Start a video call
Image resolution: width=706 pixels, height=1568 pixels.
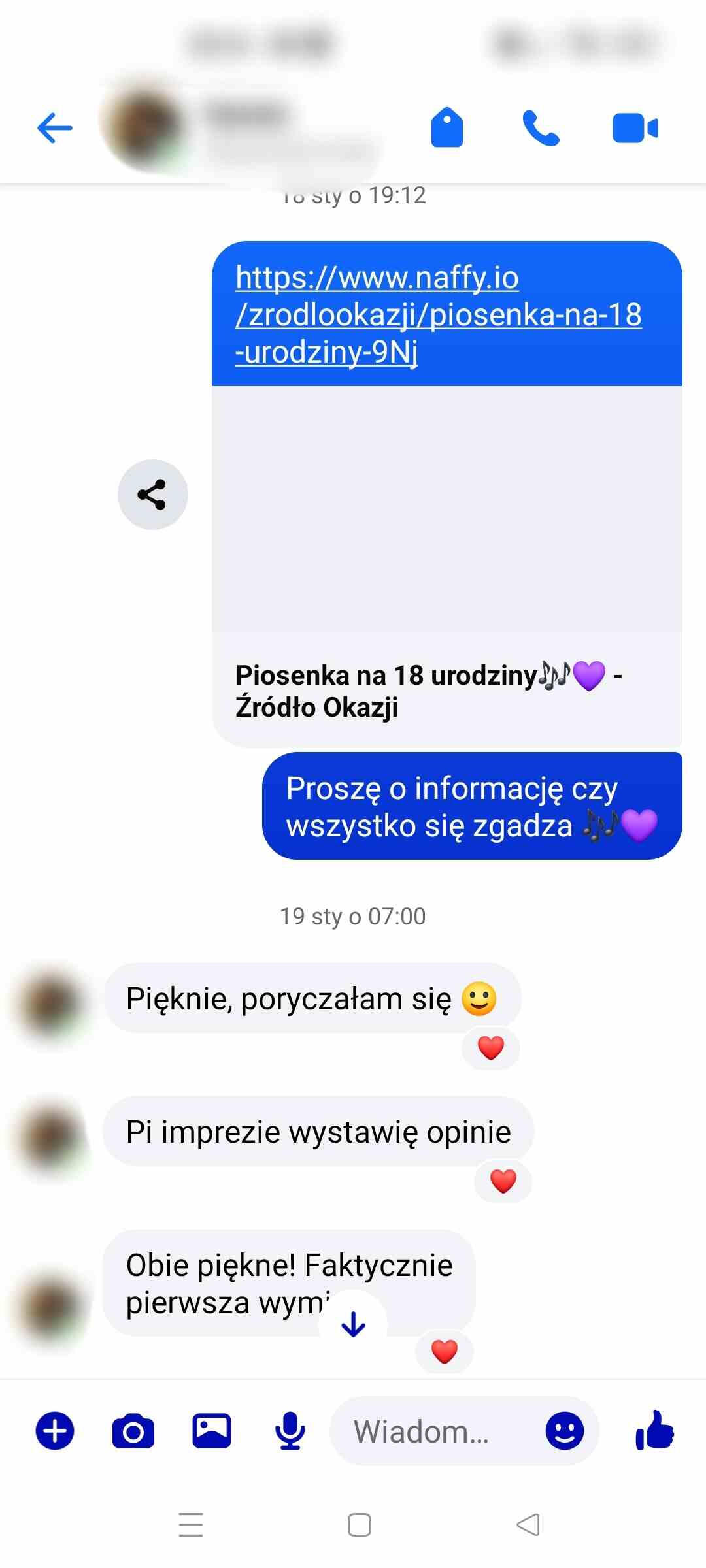pyautogui.click(x=635, y=127)
